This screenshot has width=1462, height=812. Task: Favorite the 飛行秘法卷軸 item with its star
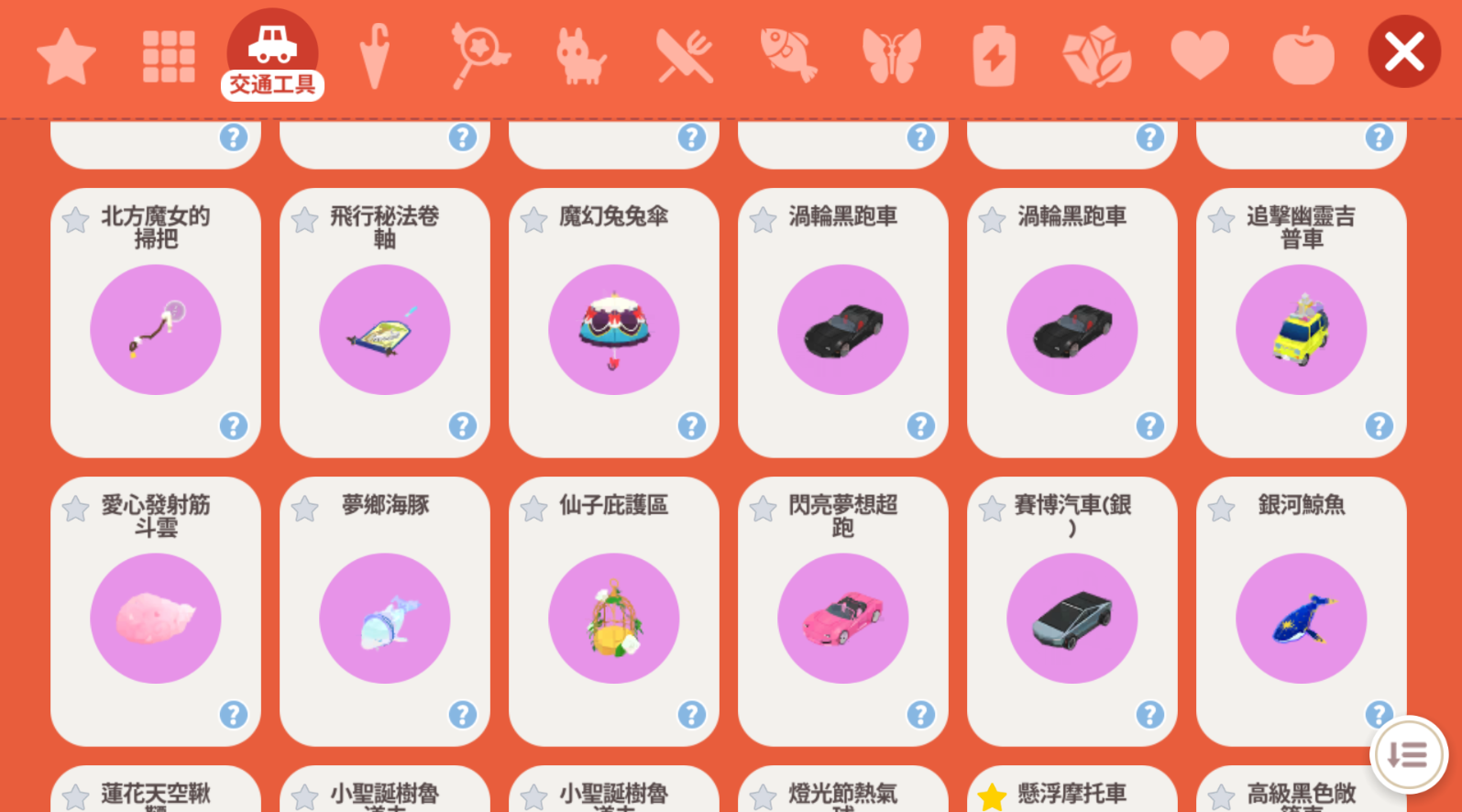304,220
